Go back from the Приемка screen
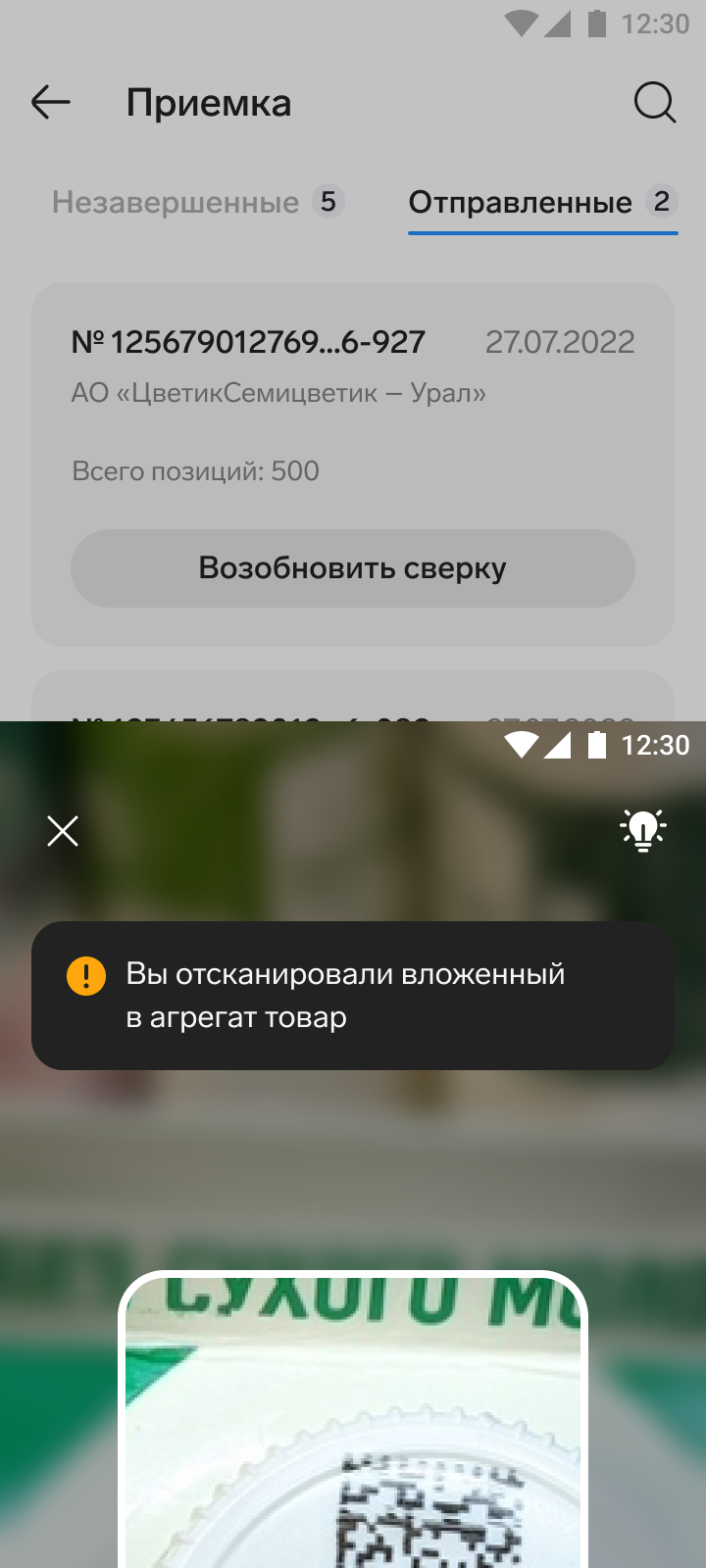706x1568 pixels. coord(50,102)
